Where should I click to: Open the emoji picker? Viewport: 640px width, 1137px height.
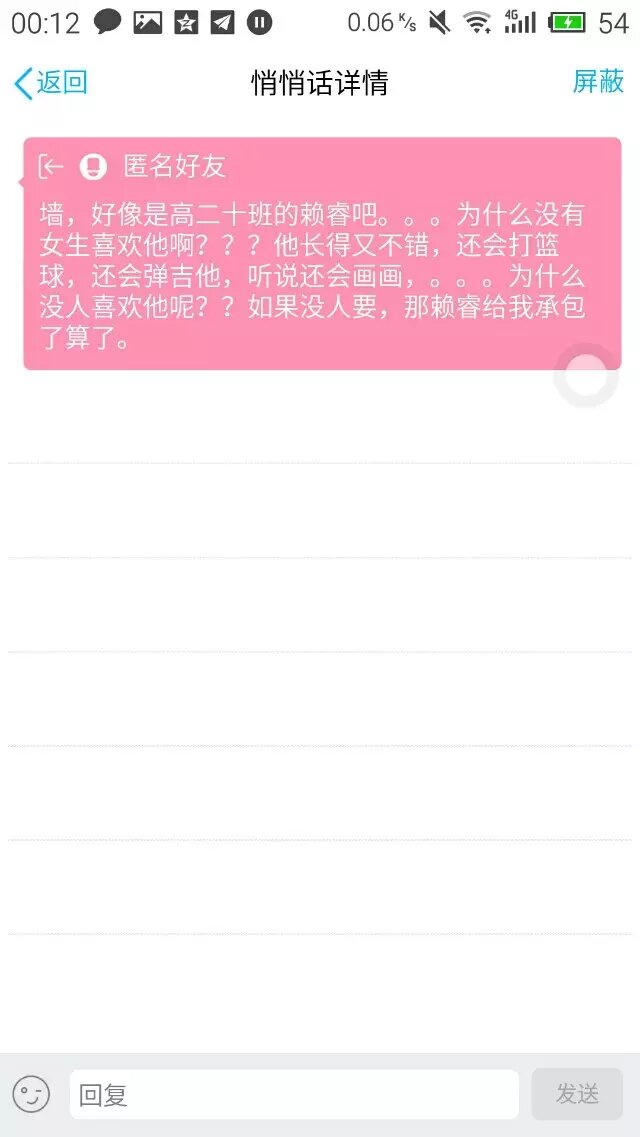[31, 1094]
